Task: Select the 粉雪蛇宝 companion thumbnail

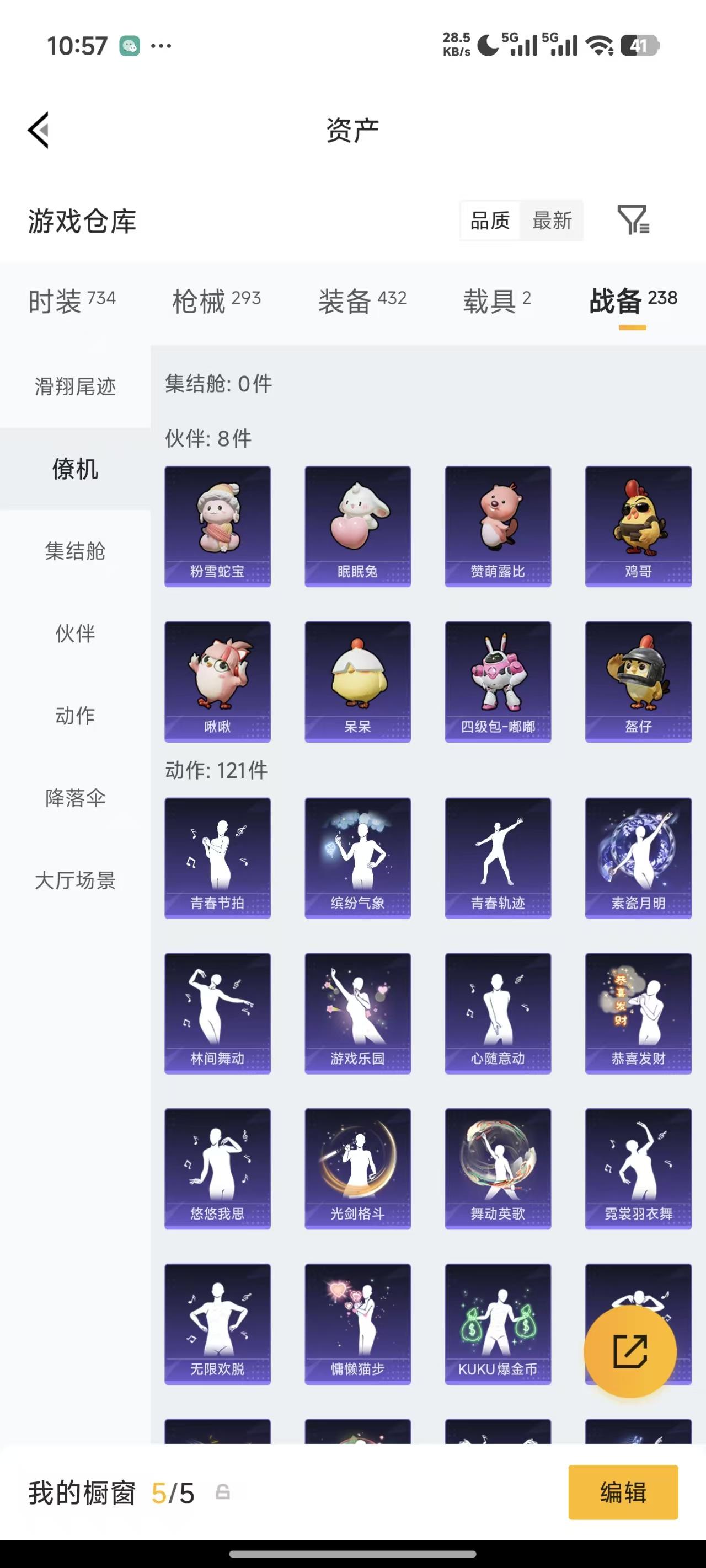Action: coord(217,525)
